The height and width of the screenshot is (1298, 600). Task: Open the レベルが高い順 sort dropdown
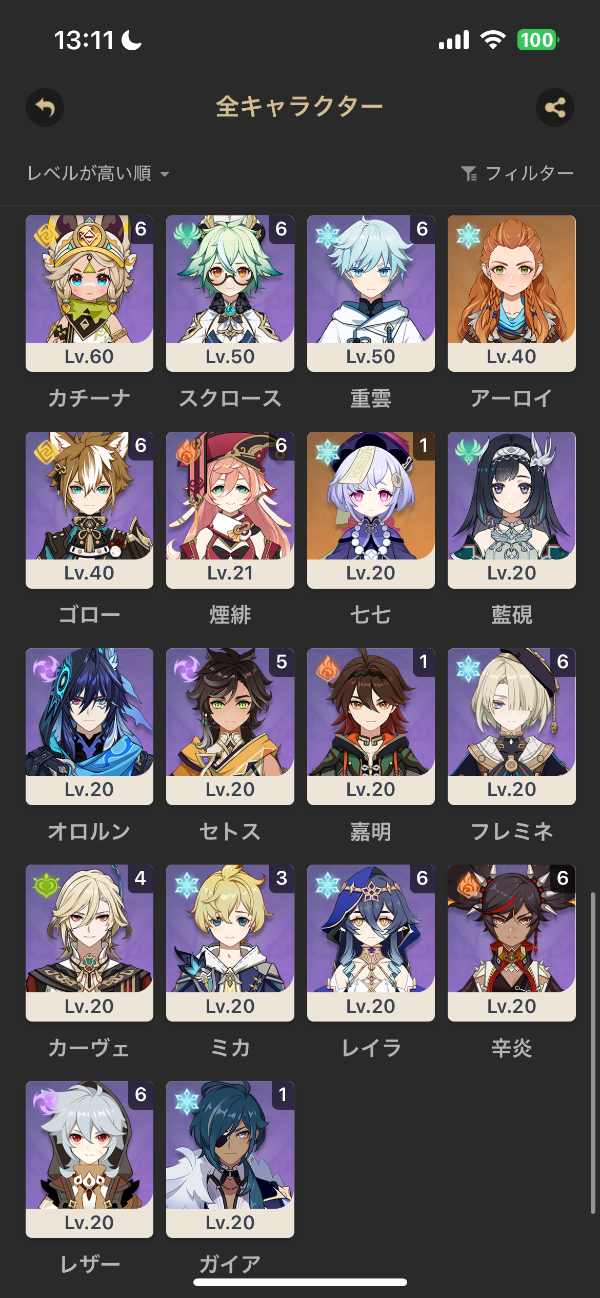point(98,174)
